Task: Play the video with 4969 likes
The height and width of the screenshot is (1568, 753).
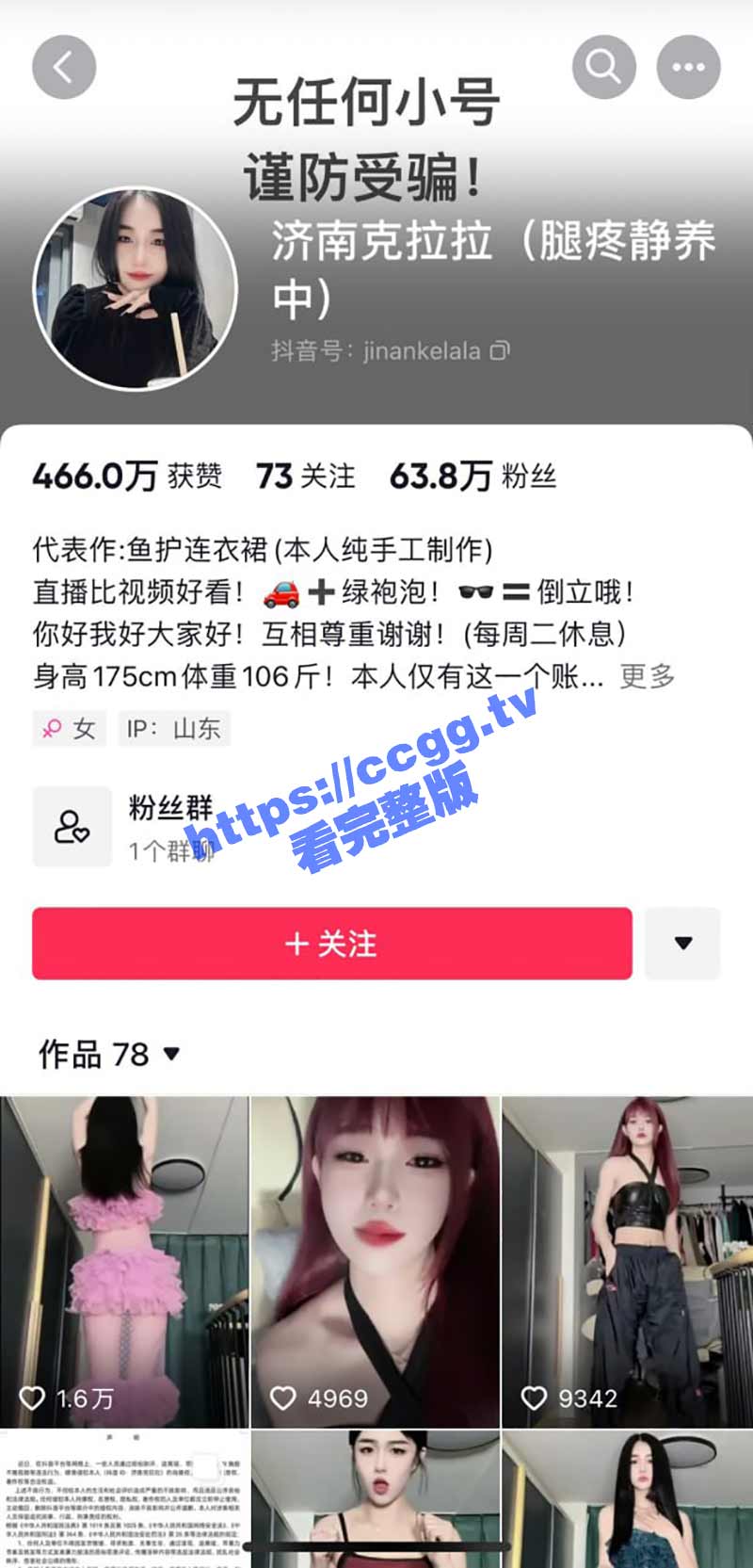Action: coord(376,1262)
